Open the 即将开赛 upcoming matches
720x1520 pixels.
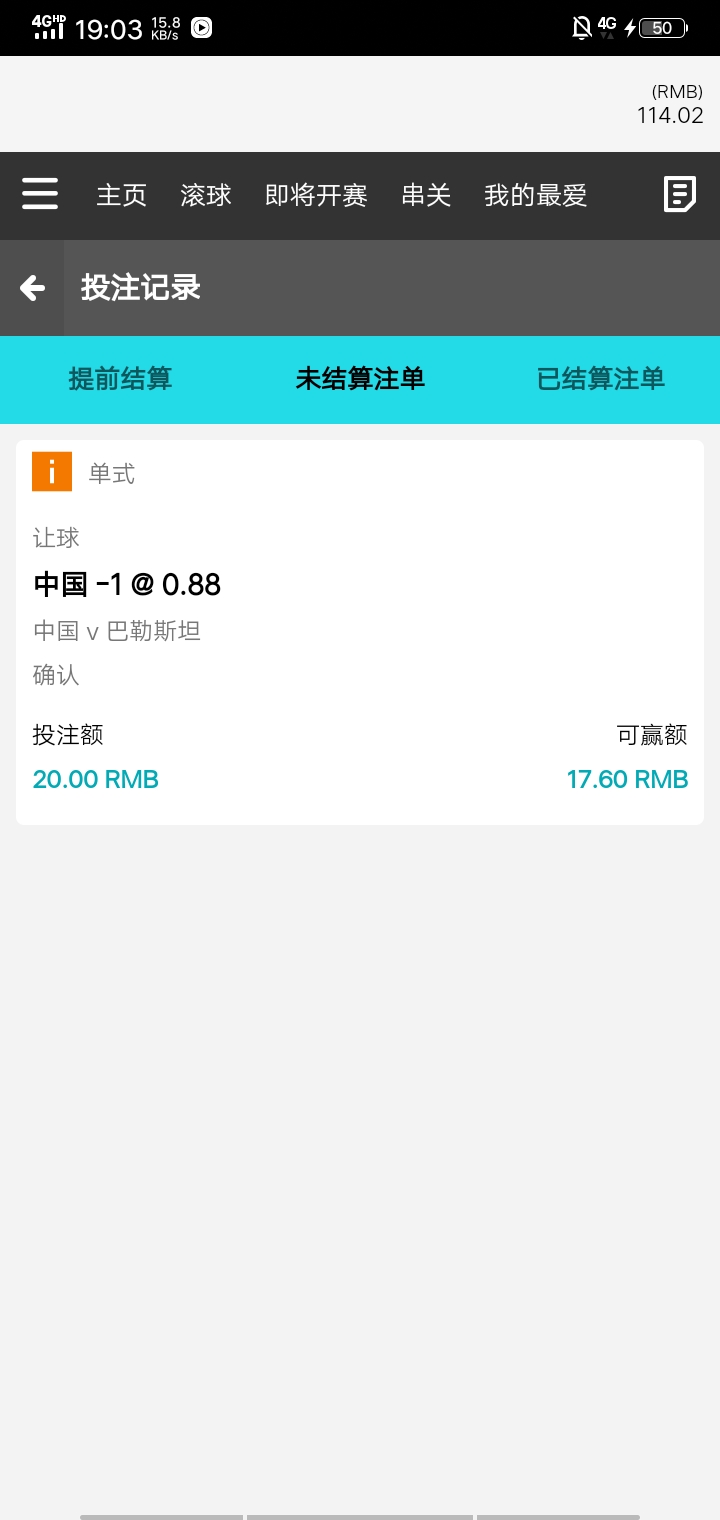pyautogui.click(x=316, y=195)
